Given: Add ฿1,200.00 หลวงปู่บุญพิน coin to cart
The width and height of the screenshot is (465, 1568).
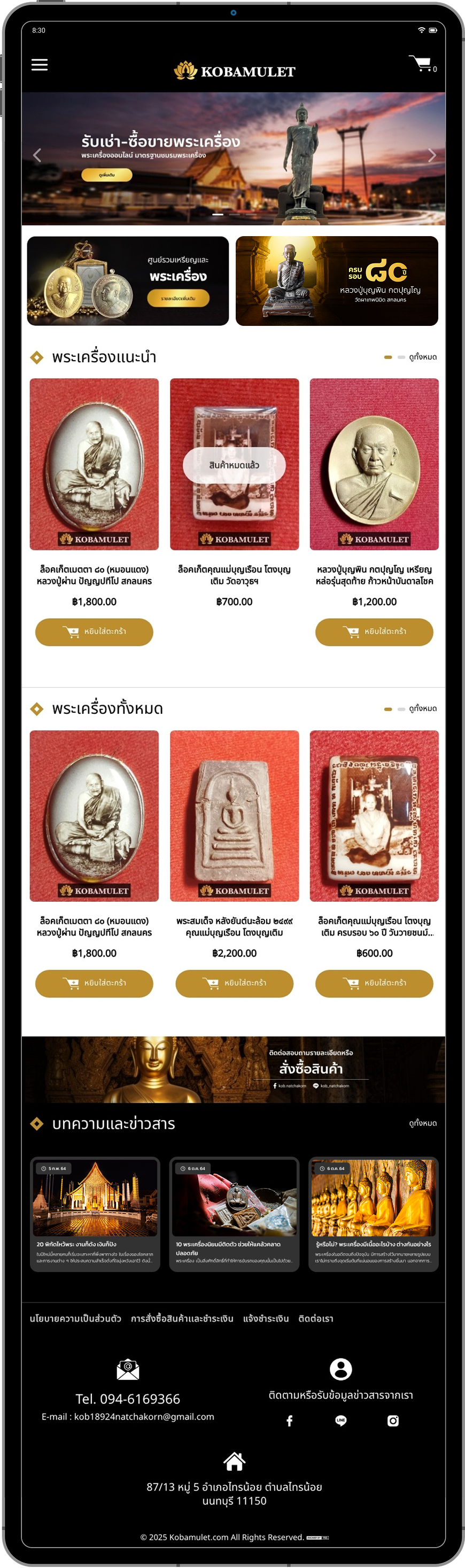Looking at the screenshot, I should tap(374, 632).
